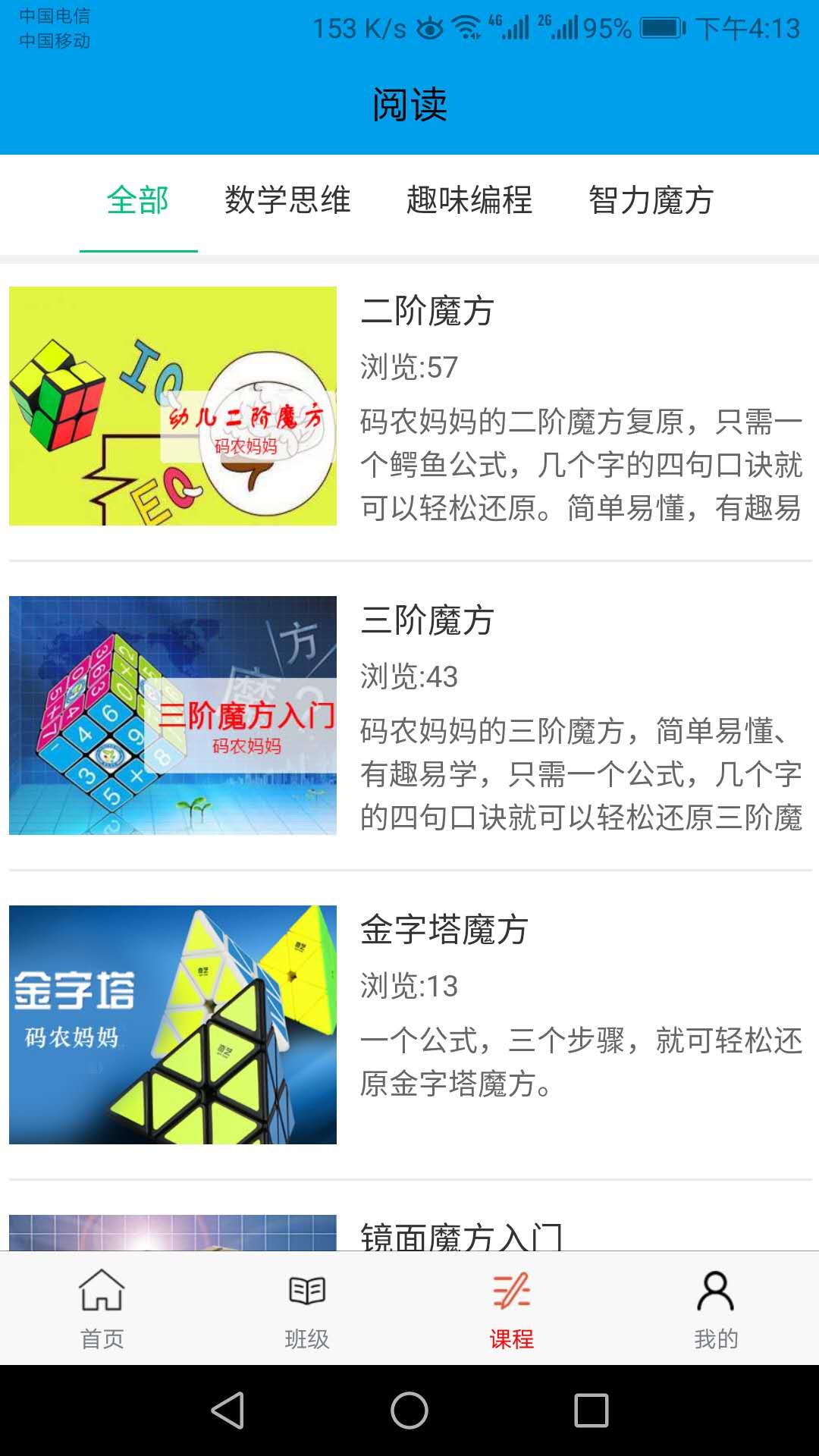Open the 班级 tab
Screen dimensions: 819x1456
(307, 1308)
